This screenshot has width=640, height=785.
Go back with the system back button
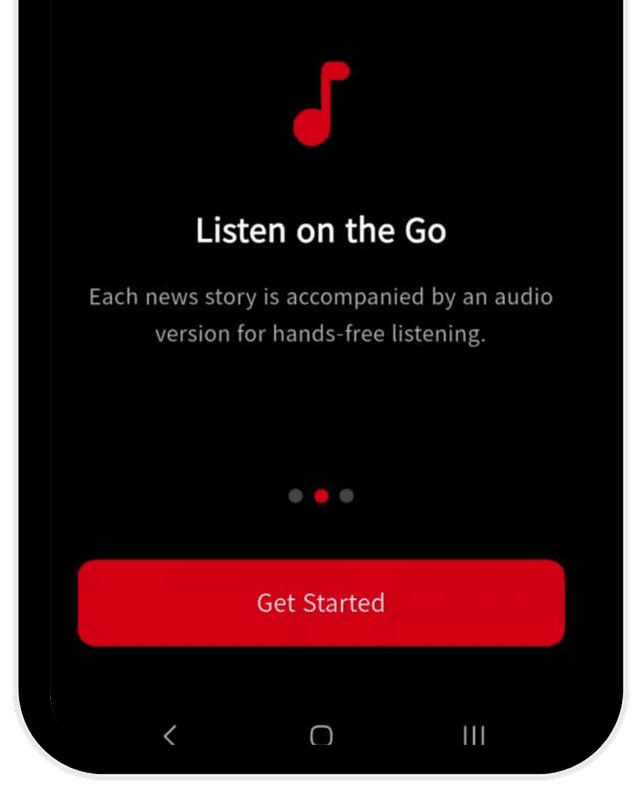[169, 736]
